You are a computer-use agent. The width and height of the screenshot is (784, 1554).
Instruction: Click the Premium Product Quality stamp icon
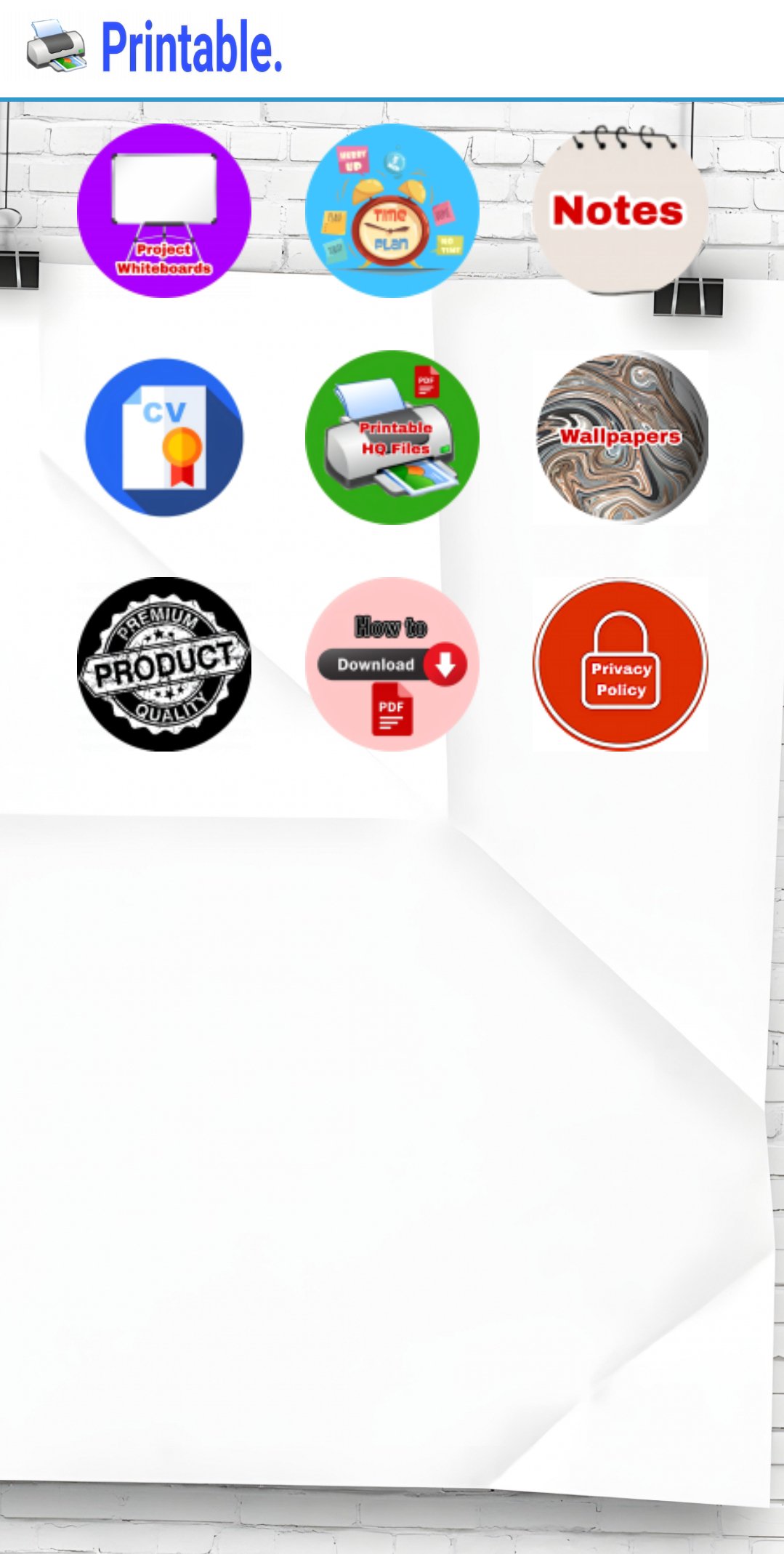pos(163,664)
